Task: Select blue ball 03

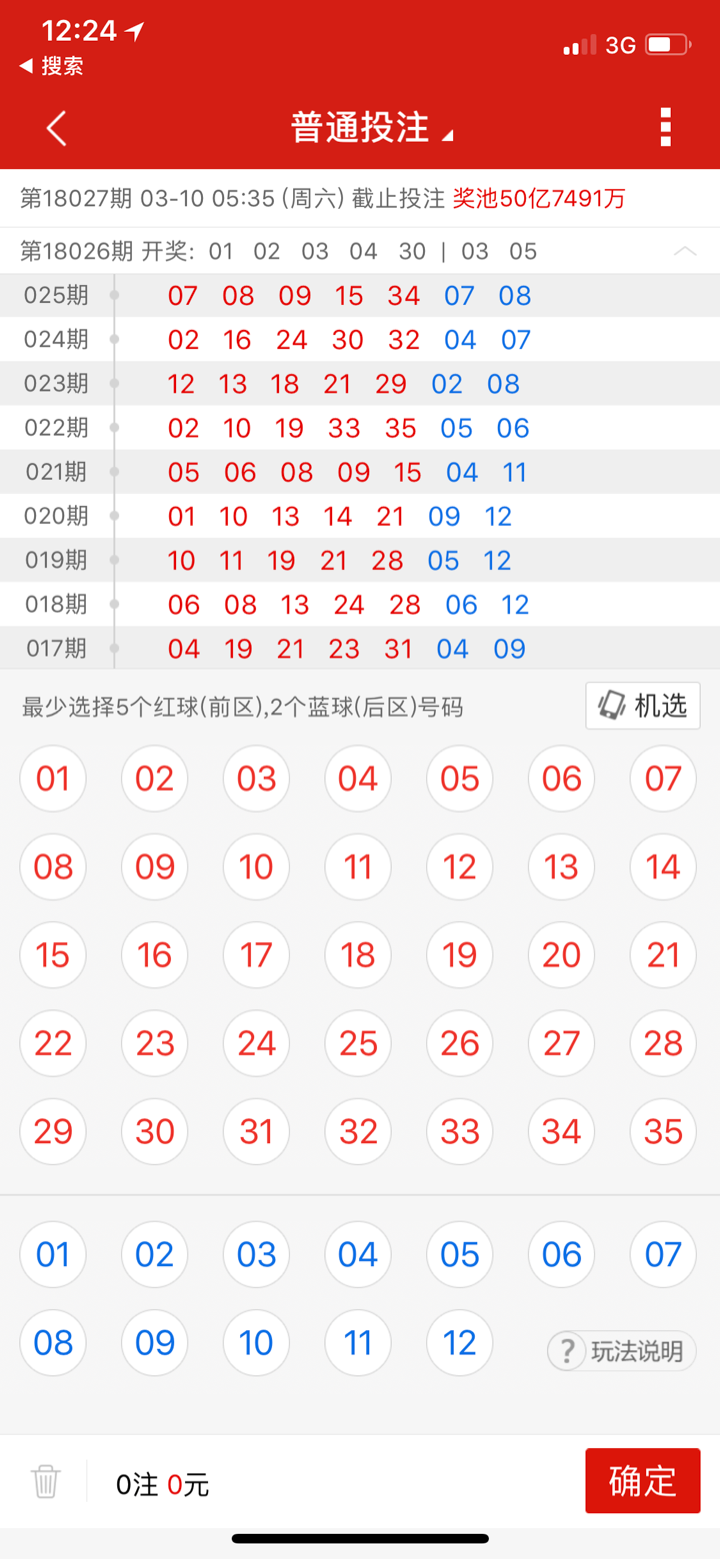Action: tap(256, 1254)
